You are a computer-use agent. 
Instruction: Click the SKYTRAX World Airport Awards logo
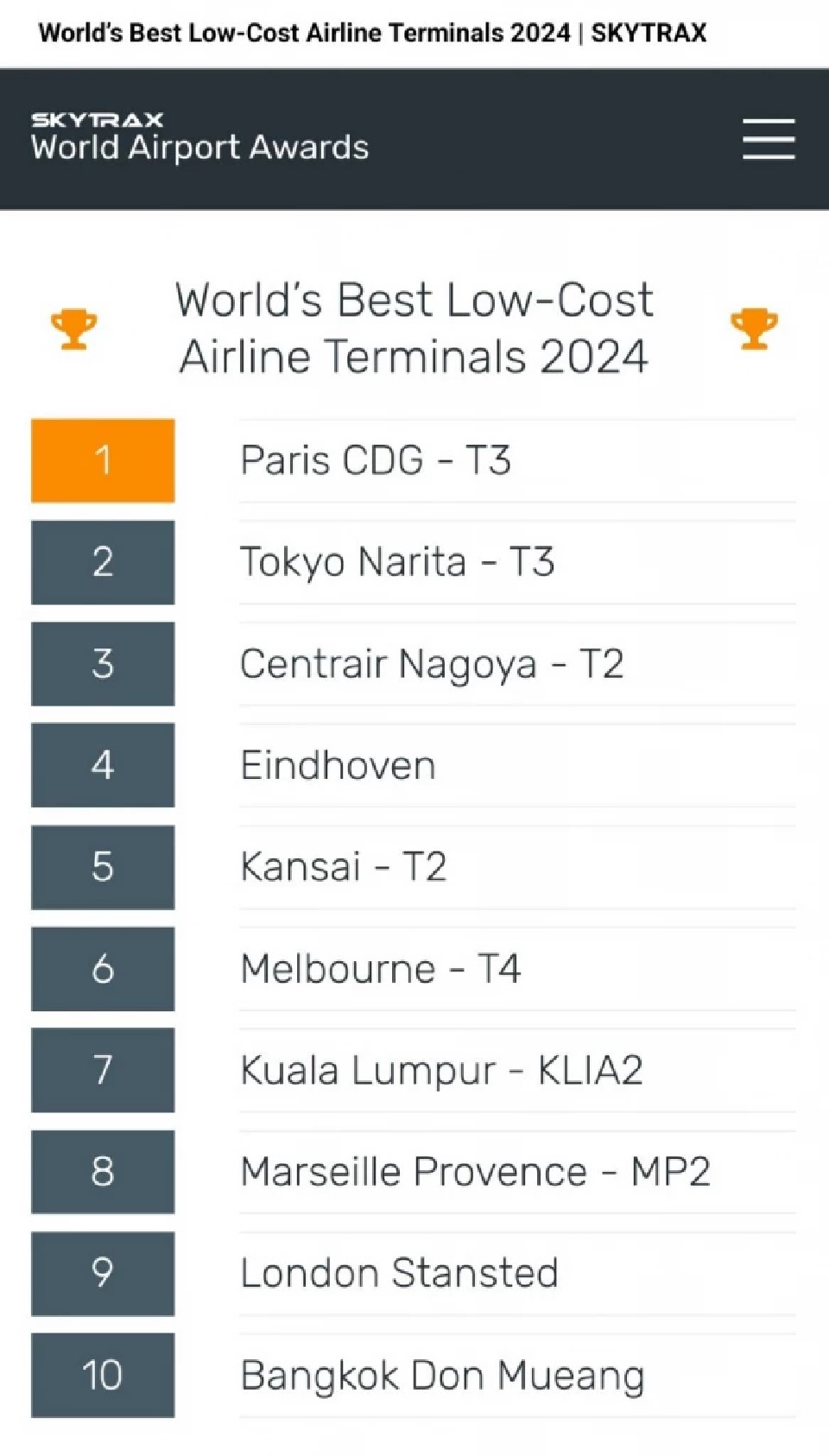199,136
